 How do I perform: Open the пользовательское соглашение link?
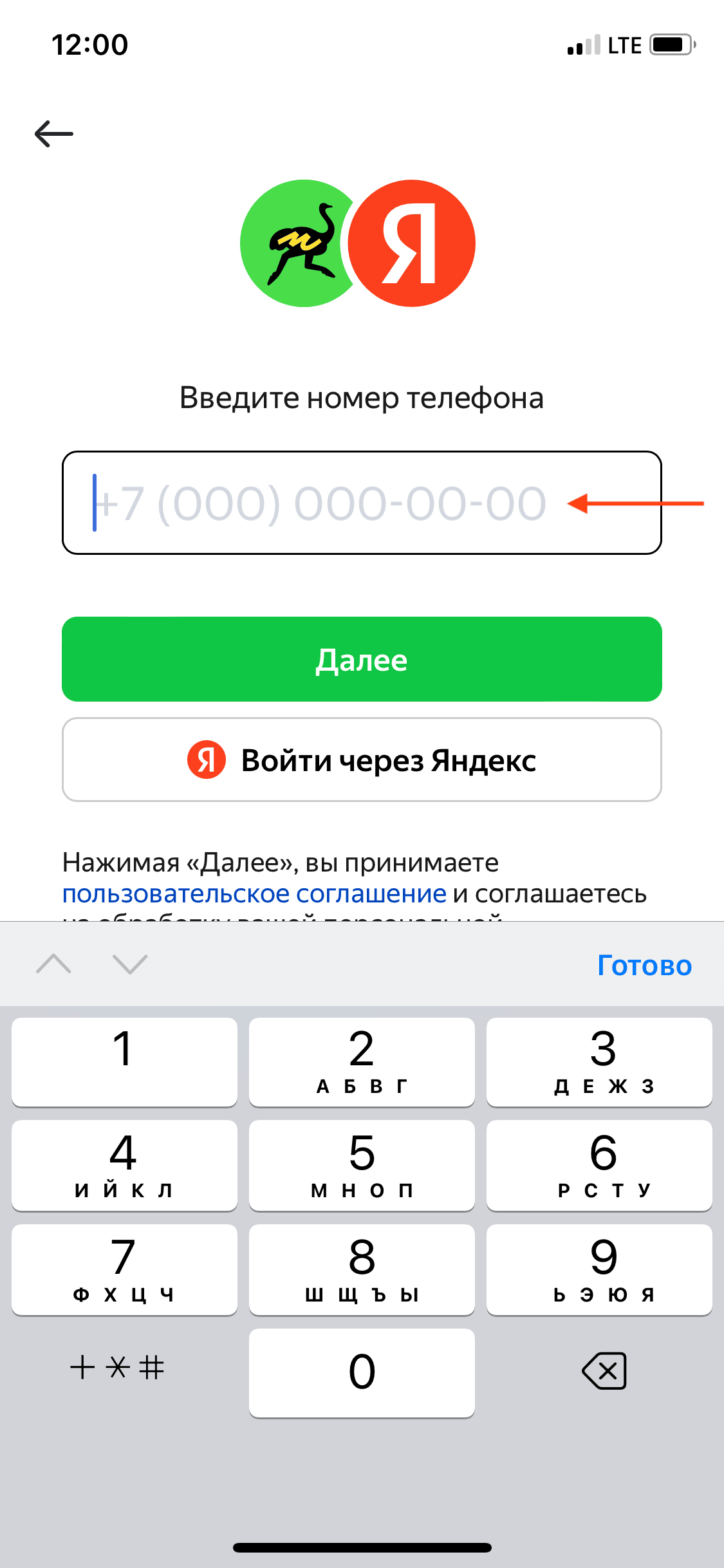coord(254,893)
